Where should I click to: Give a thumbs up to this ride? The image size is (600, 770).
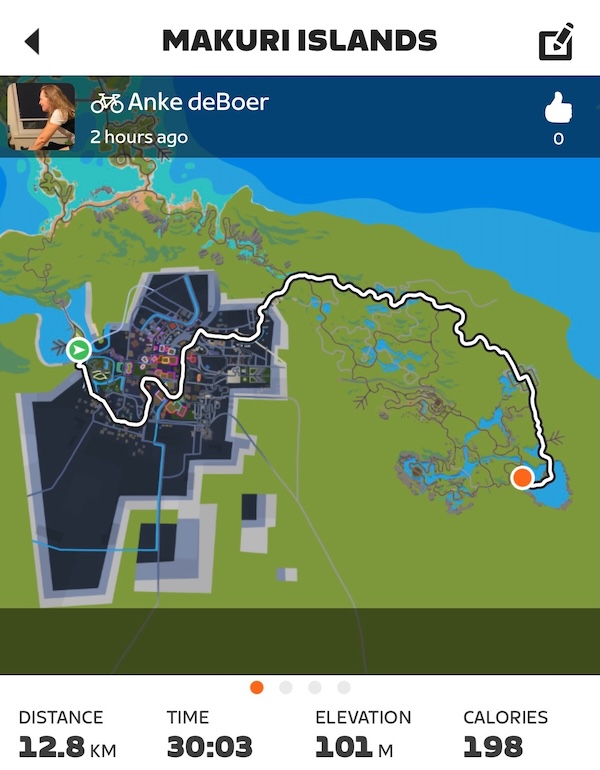[558, 108]
